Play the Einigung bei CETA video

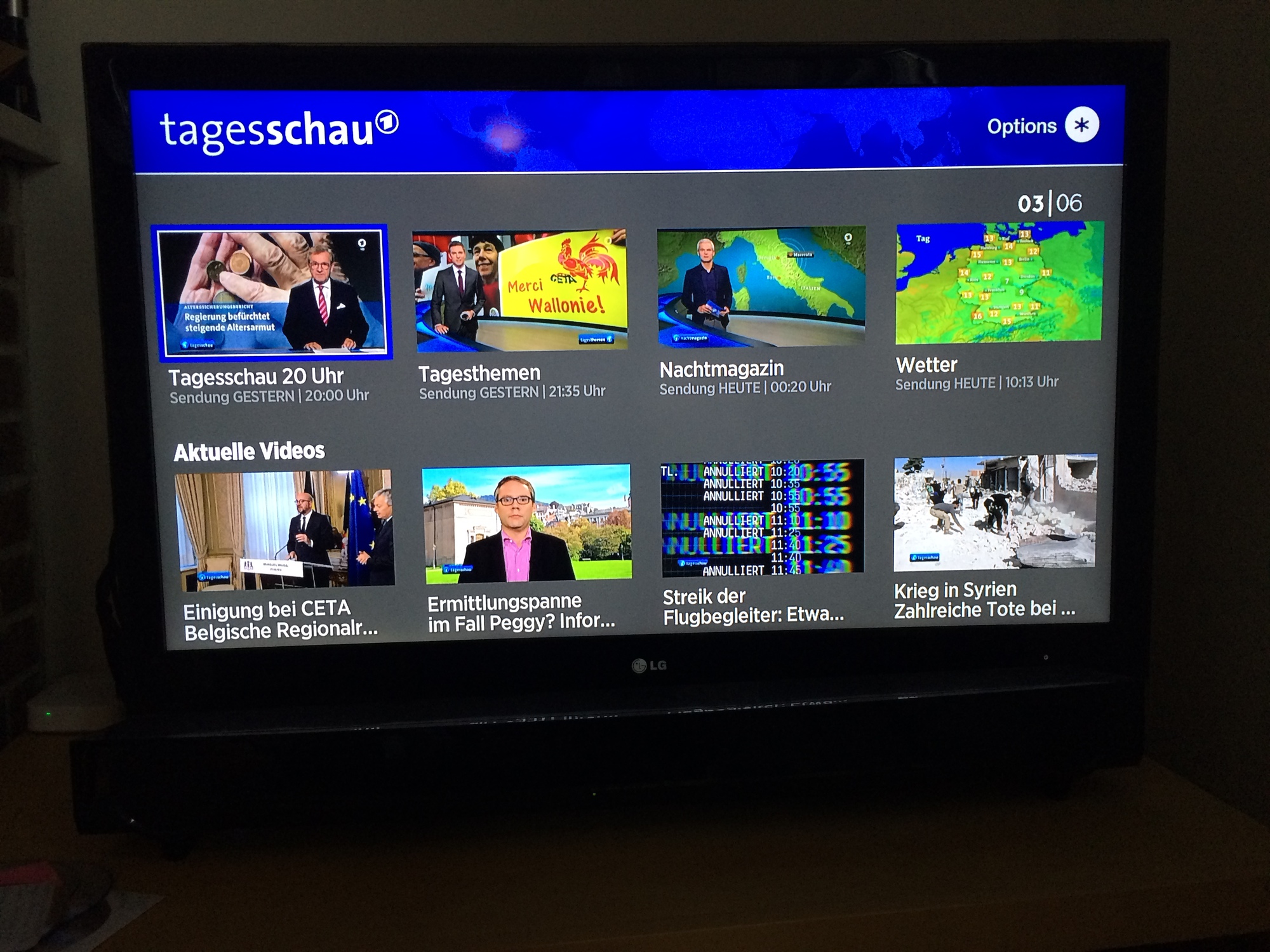[x=284, y=529]
